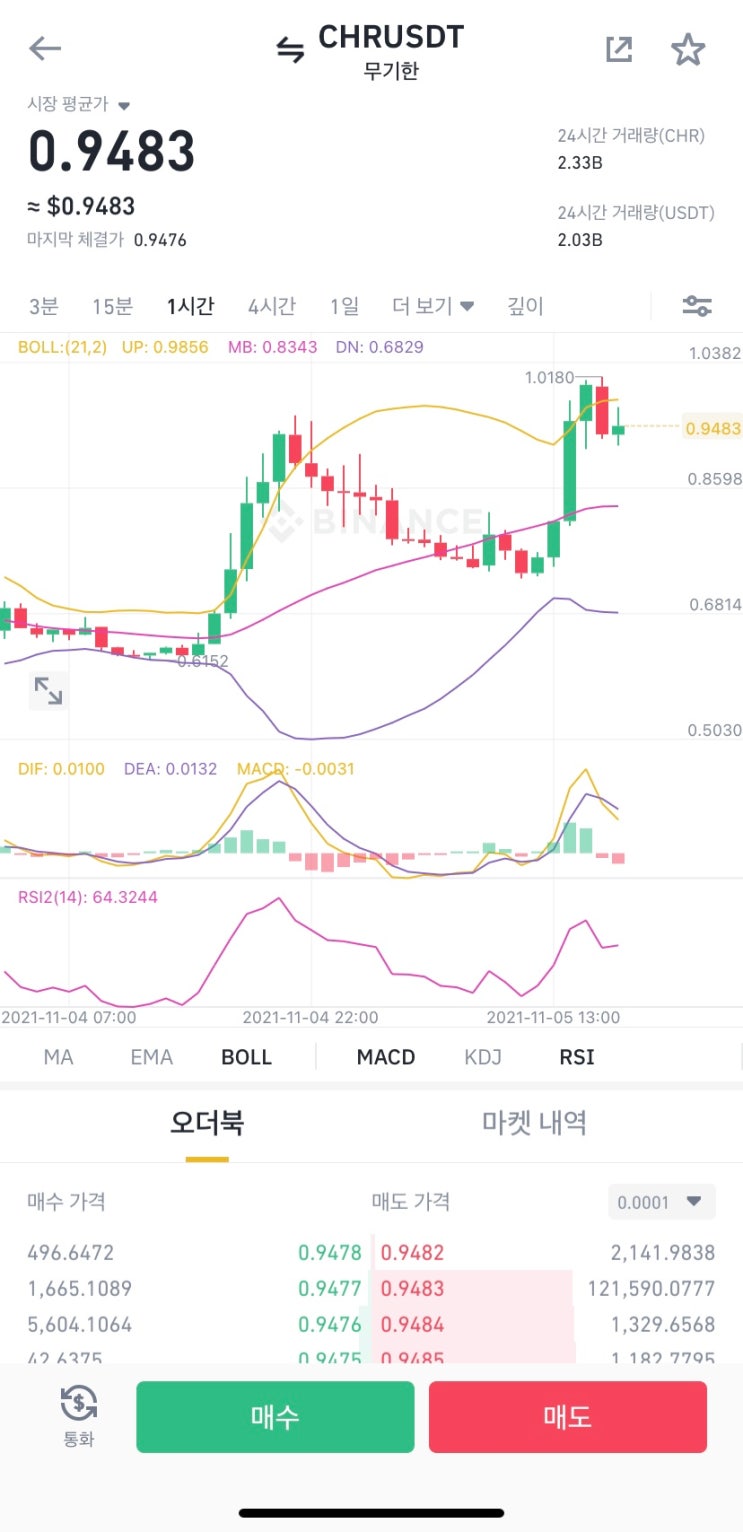Tap the green 매수 buy button
Image resolution: width=743 pixels, height=1532 pixels.
tap(275, 1416)
